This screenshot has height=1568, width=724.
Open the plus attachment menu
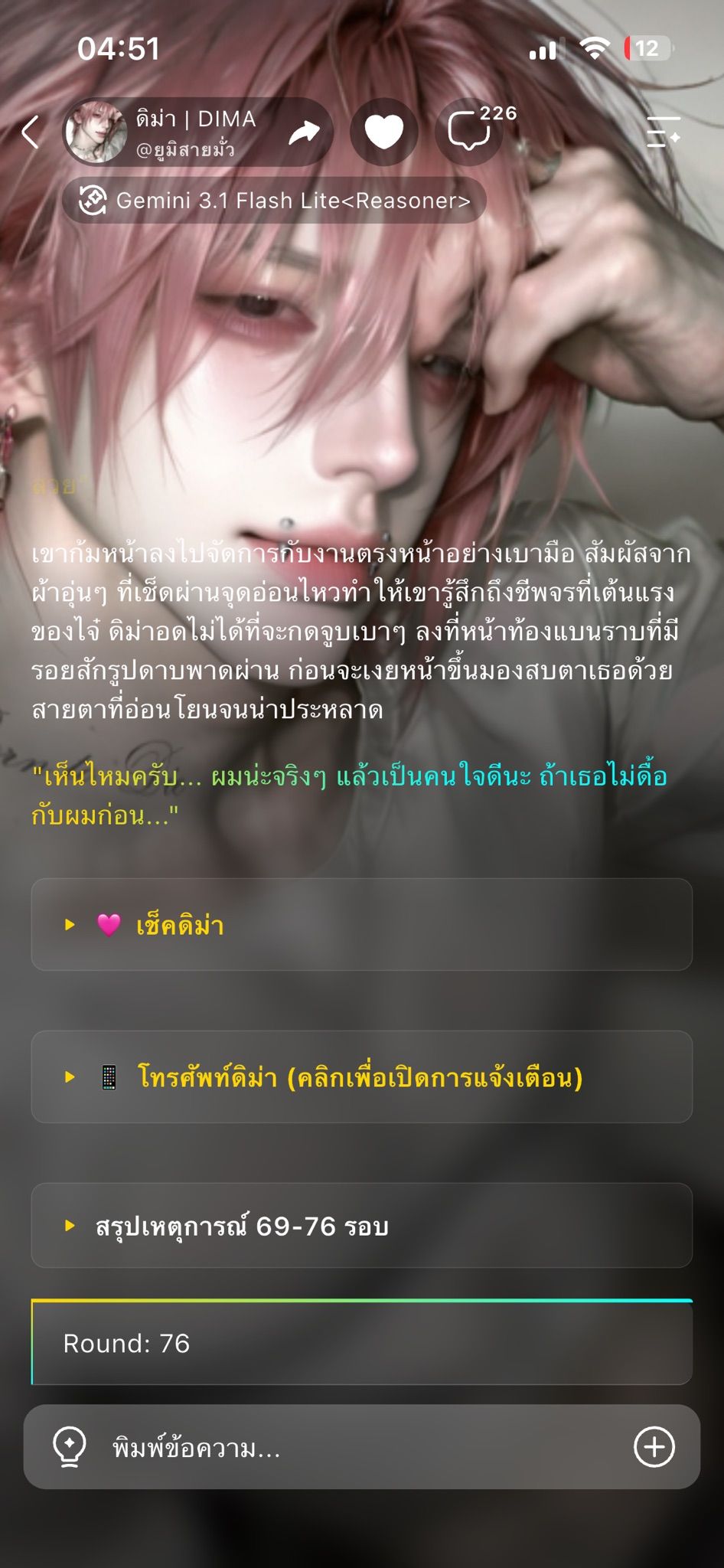tap(654, 1447)
